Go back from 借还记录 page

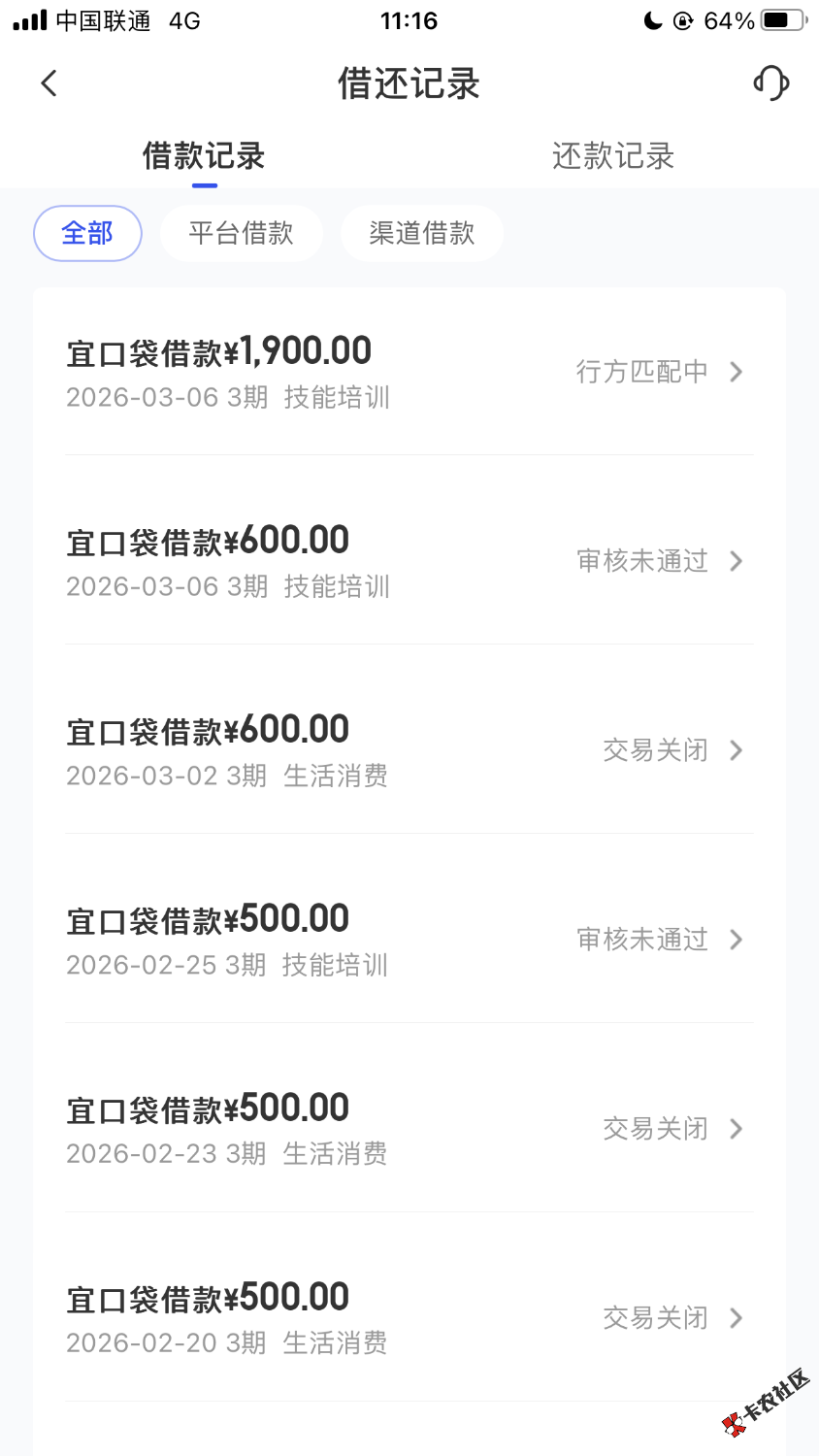click(49, 83)
